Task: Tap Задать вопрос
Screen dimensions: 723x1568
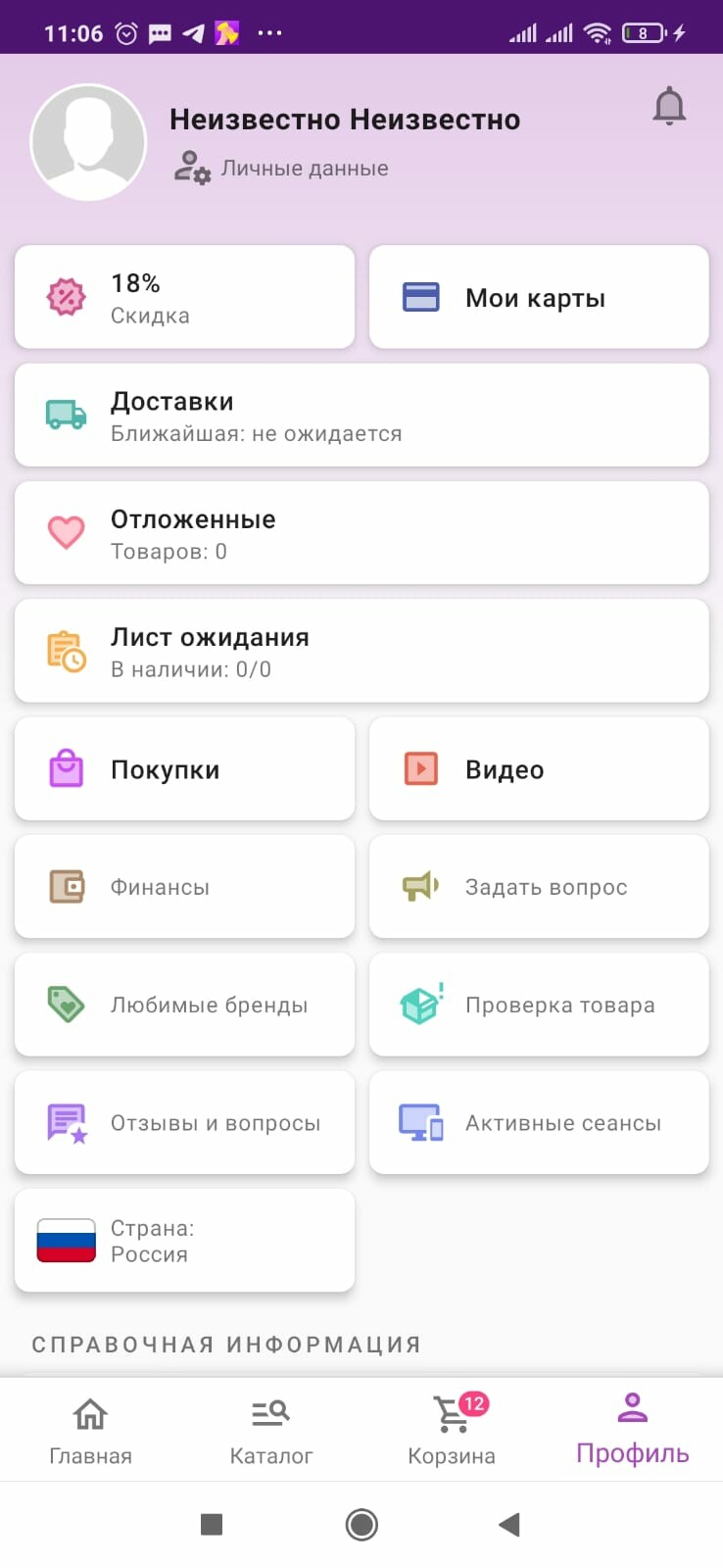Action: [x=539, y=887]
